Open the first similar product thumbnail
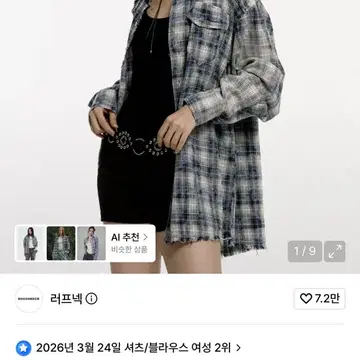This screenshot has width=360, height=360. pyautogui.click(x=30, y=243)
